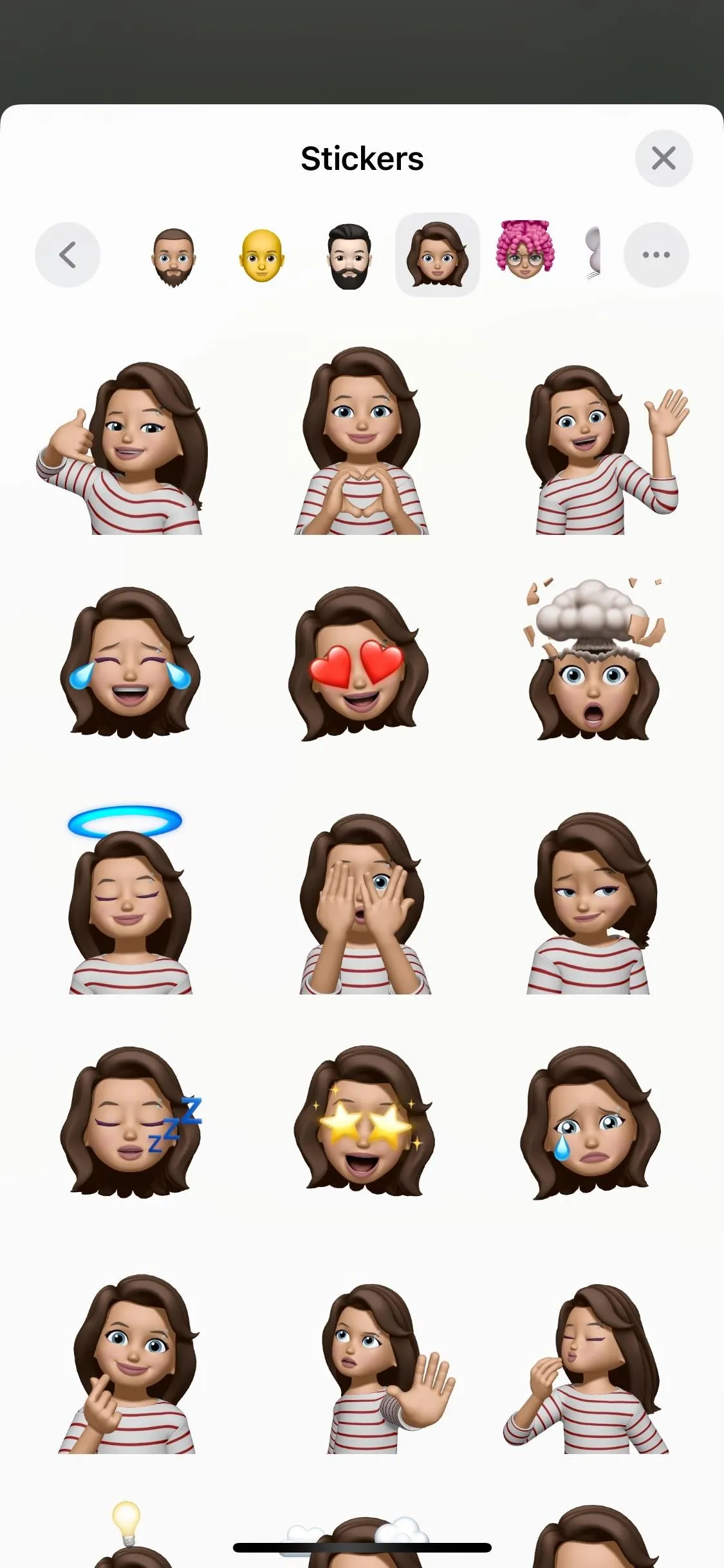Choose the sad single tear sticker

pos(590,1123)
